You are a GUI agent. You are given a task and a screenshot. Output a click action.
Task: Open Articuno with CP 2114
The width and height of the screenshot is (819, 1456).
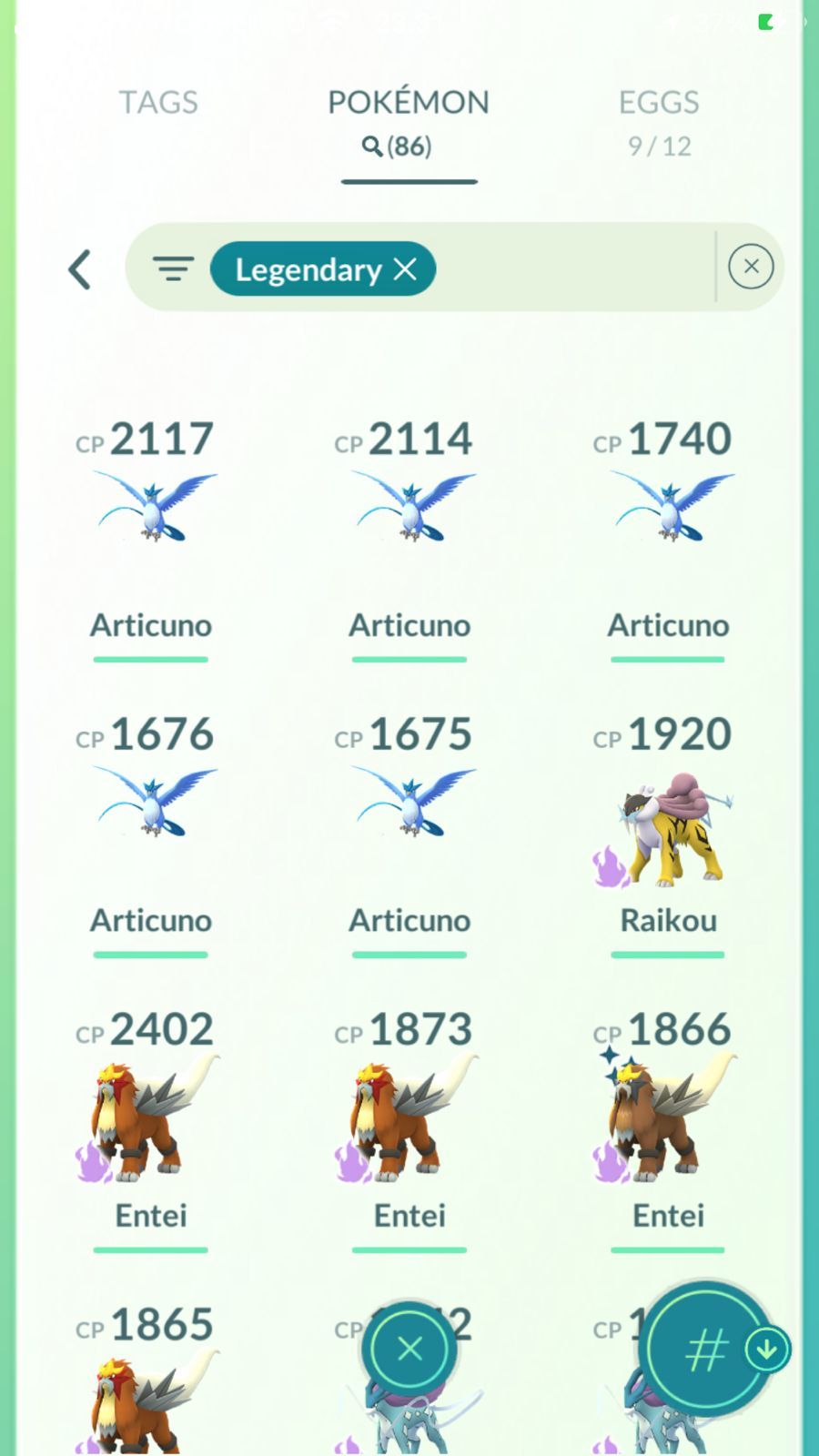click(x=409, y=510)
